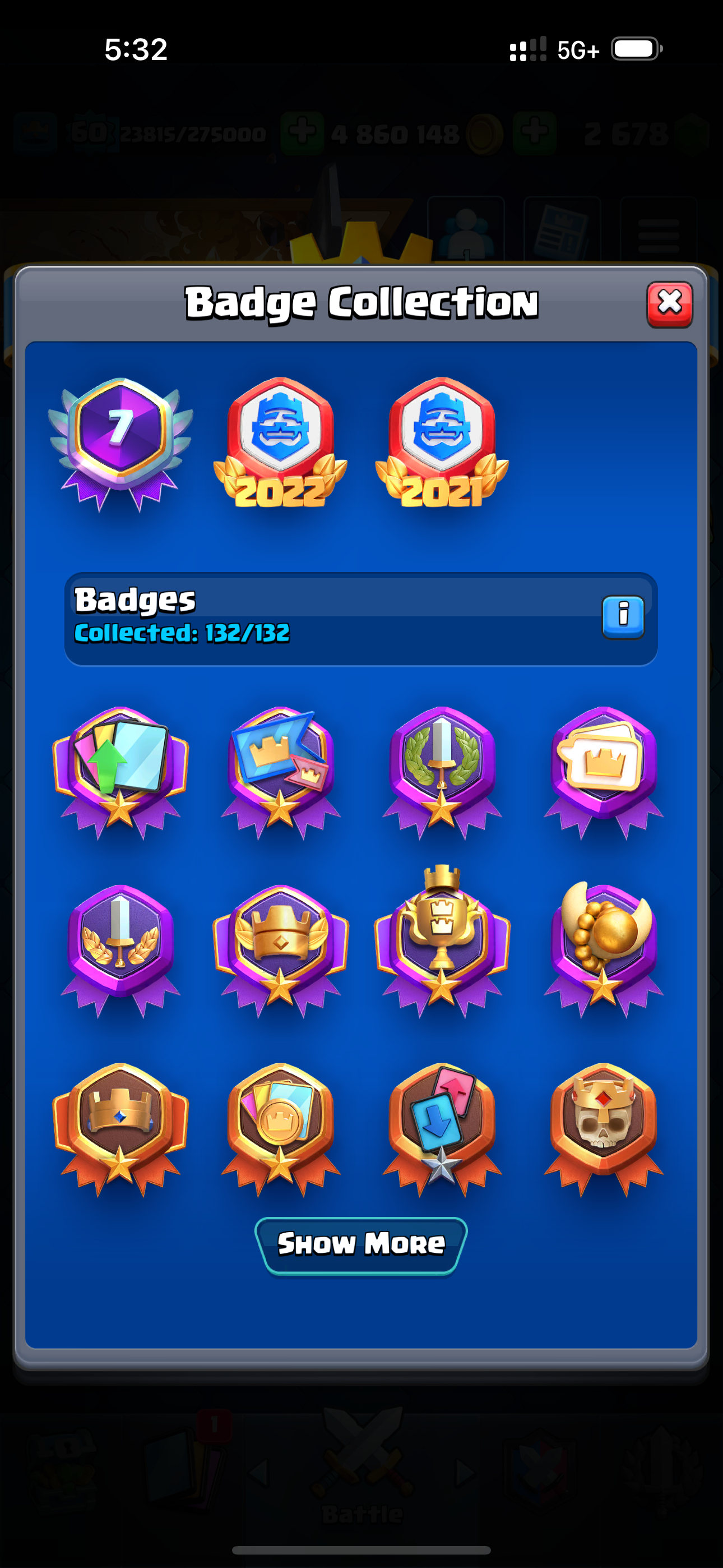Select the crowned skull badge
This screenshot has height=1568, width=723.
coord(603,1130)
